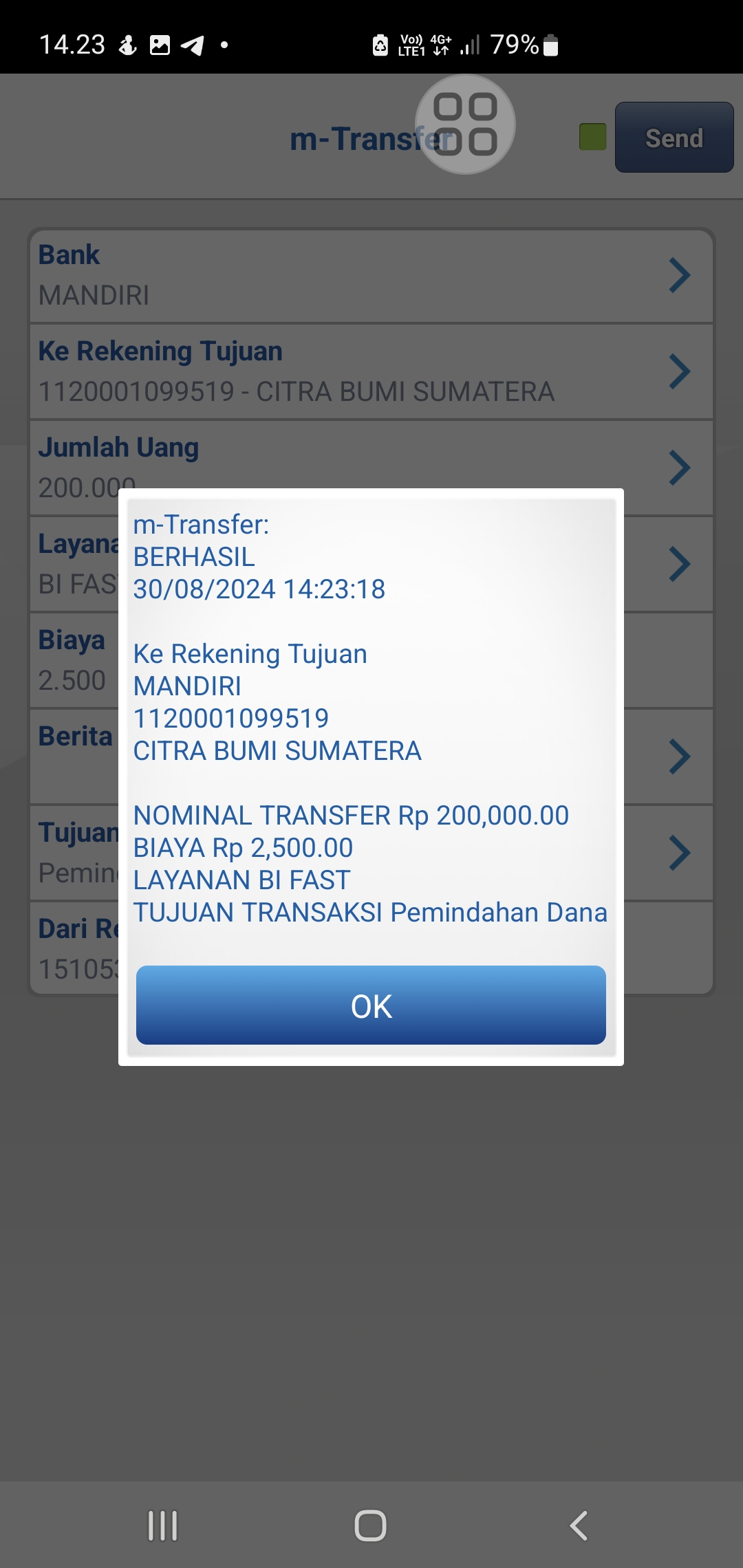Tap the floating four-squares assistive button
Viewport: 743px width, 1568px height.
[466, 124]
